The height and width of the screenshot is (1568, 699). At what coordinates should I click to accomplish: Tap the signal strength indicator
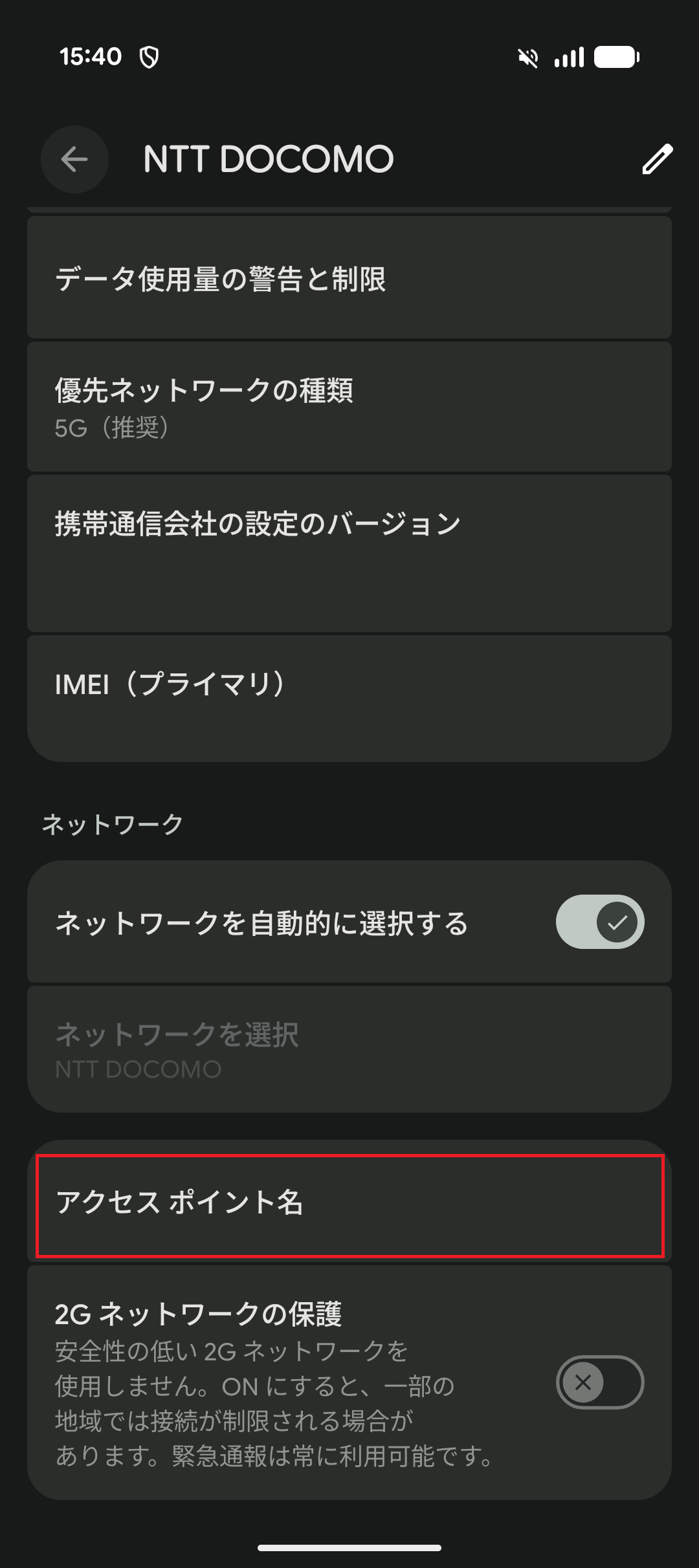[x=568, y=57]
